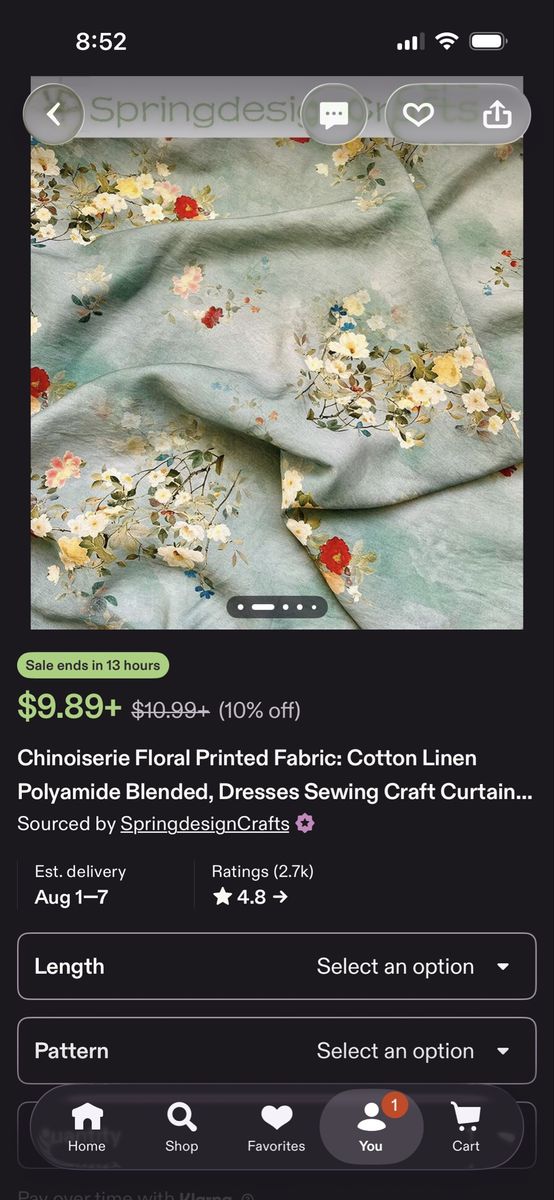View the 4.8 star ratings

tap(251, 897)
